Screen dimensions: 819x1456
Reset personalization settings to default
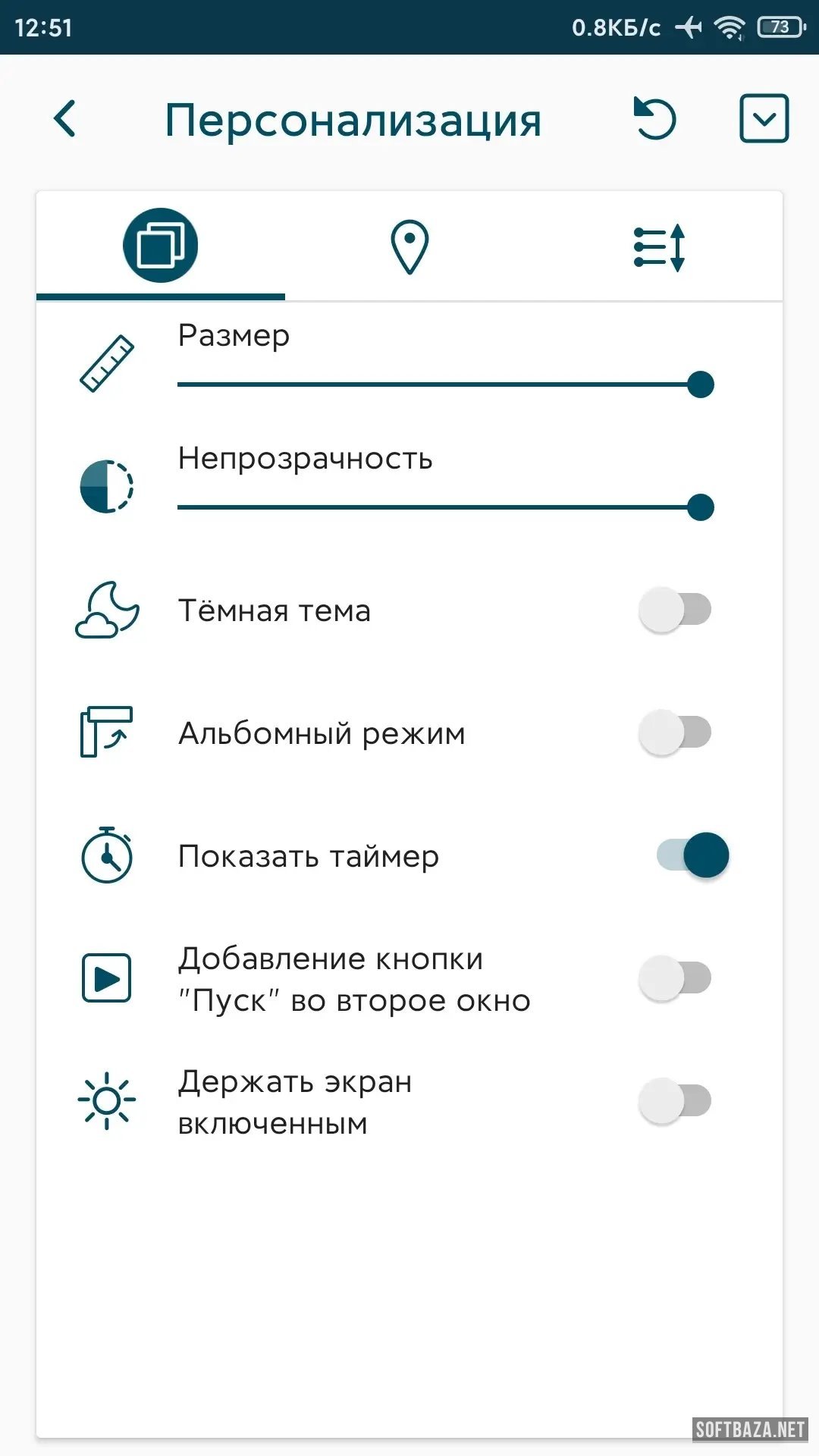[654, 119]
